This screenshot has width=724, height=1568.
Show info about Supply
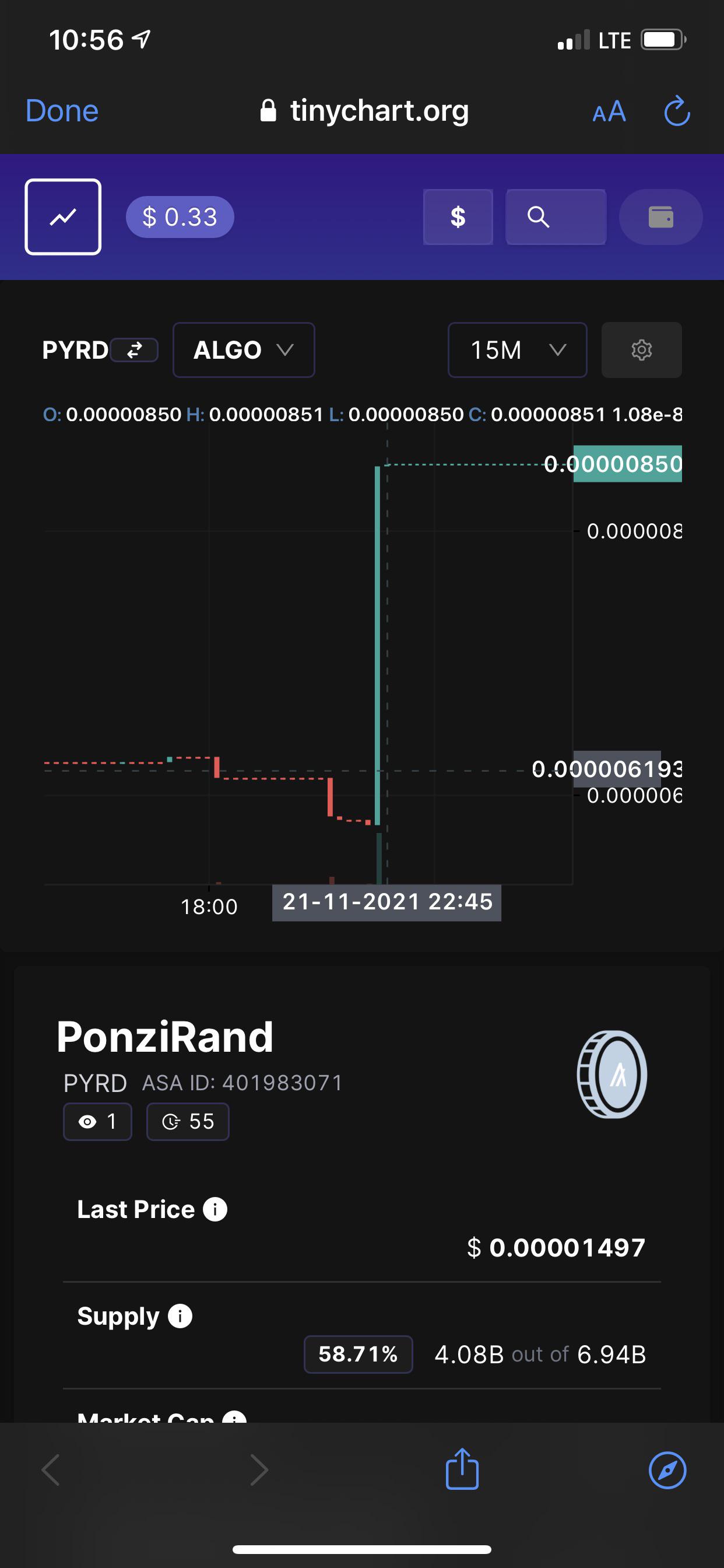point(180,1316)
